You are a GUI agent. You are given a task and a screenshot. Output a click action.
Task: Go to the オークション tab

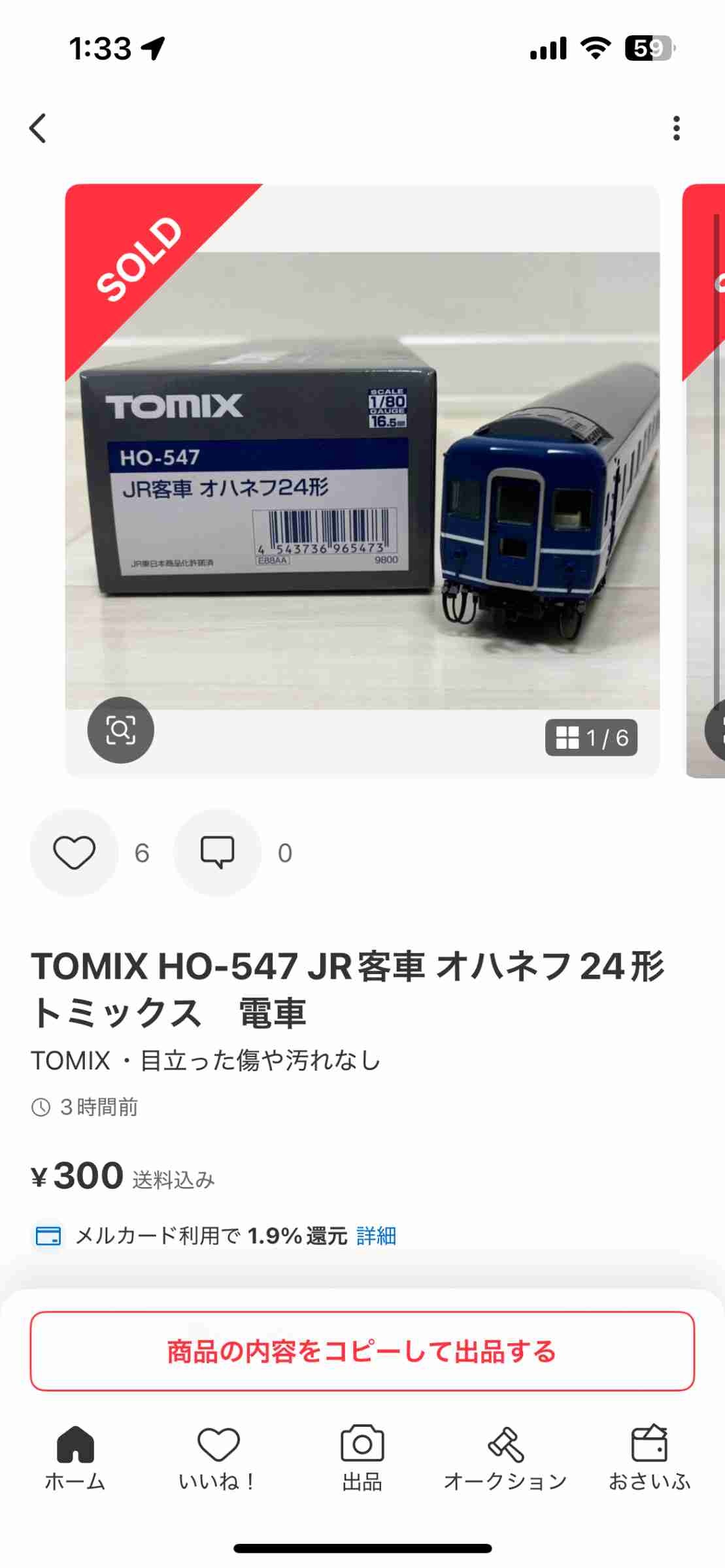505,1458
